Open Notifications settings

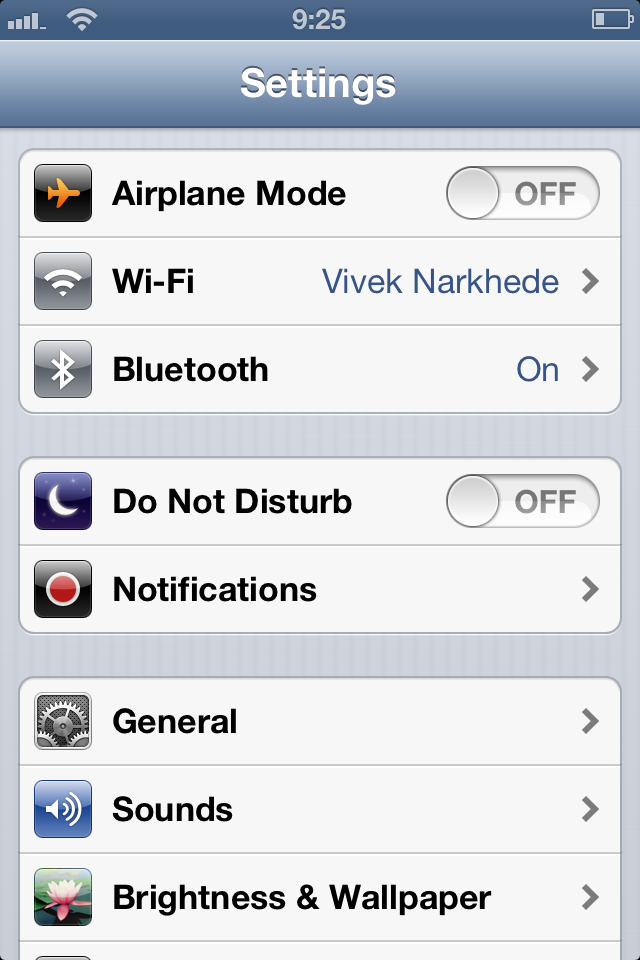click(320, 589)
